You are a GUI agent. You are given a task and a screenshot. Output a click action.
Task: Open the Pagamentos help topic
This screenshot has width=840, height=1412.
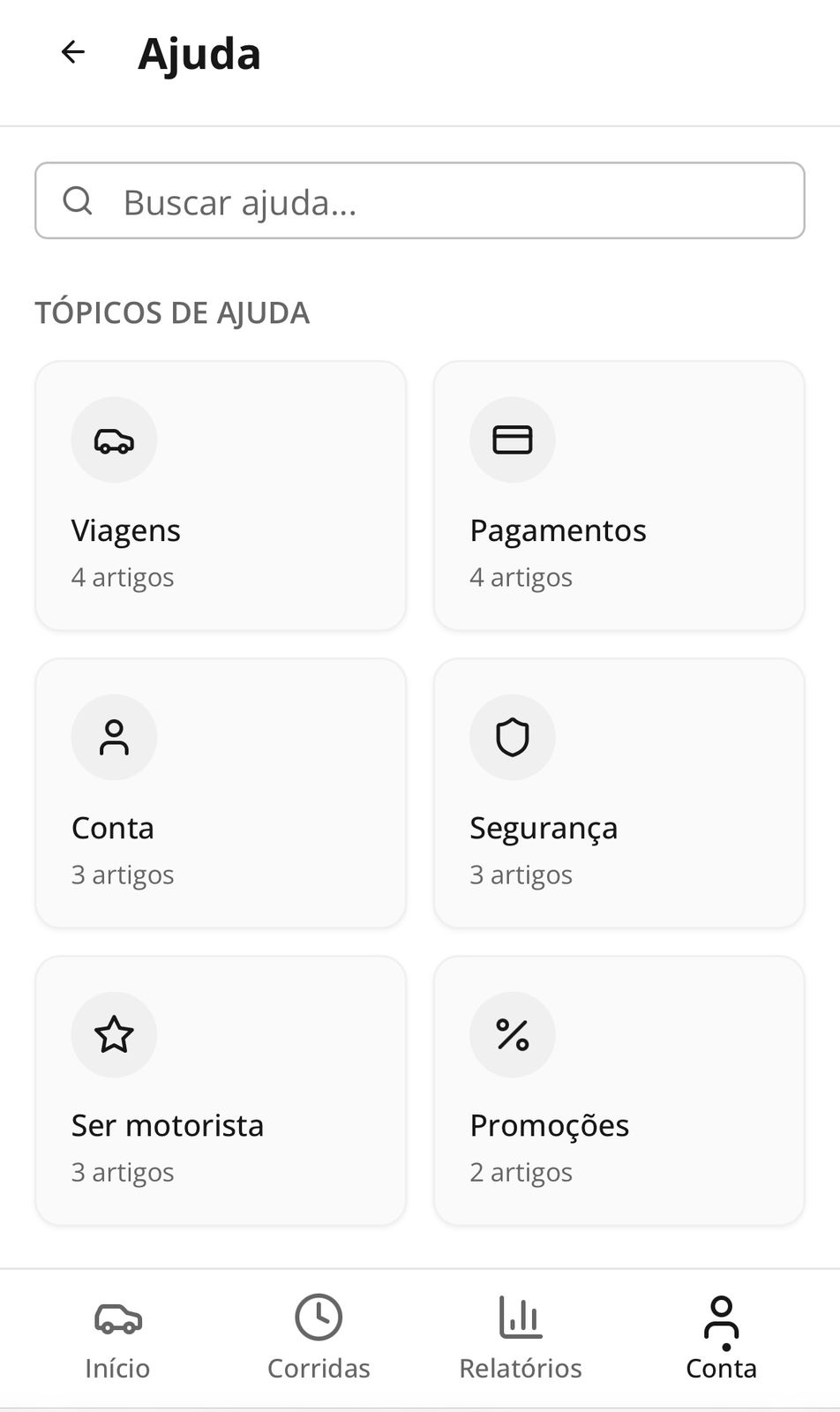click(619, 494)
